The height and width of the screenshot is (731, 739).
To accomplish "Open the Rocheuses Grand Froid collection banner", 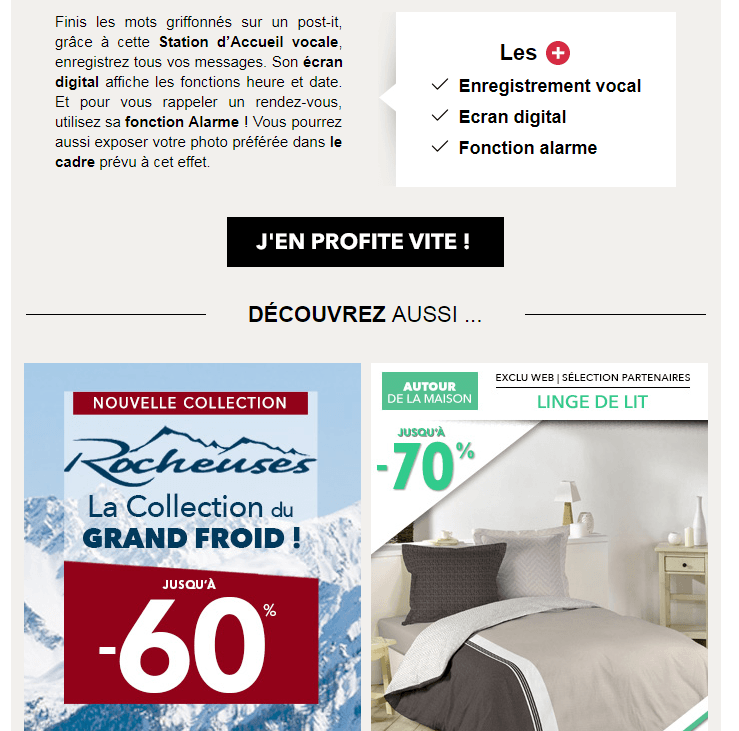I will (192, 545).
